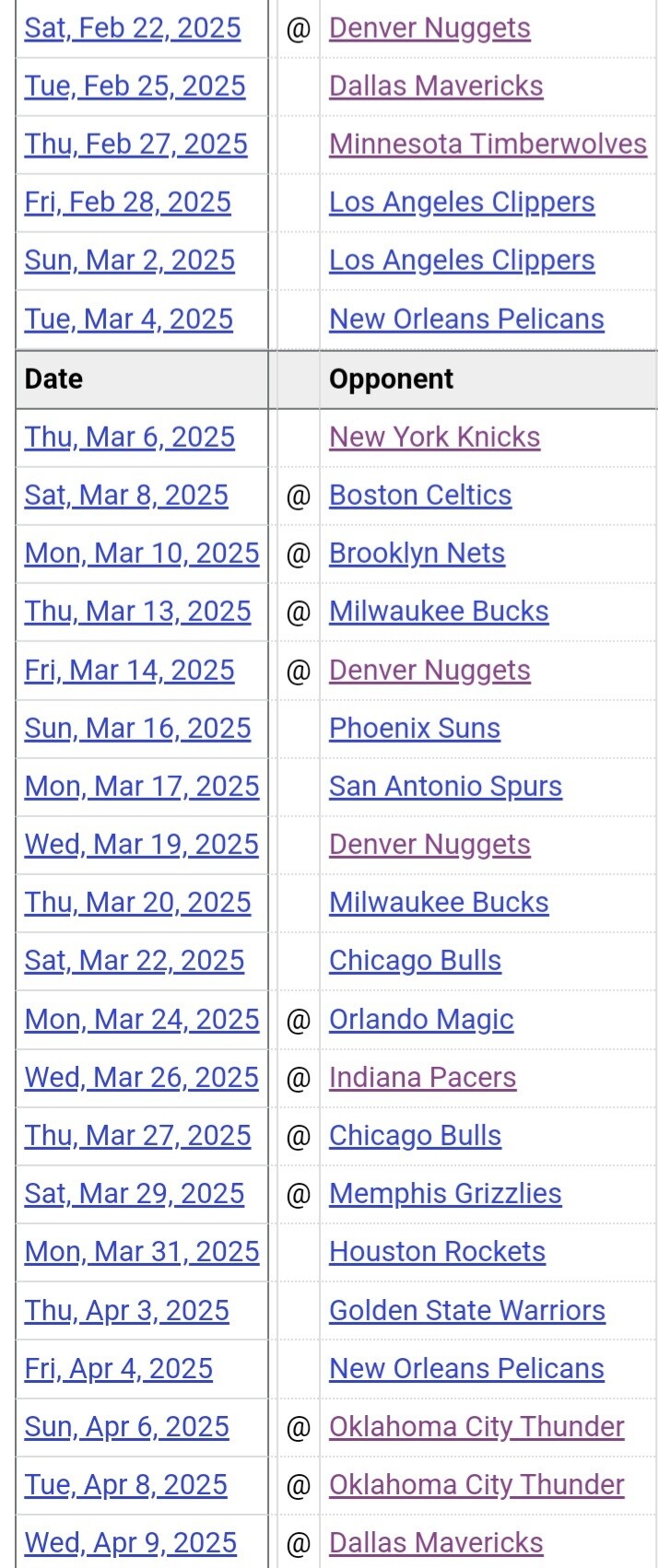Open New York Knicks opponent page
This screenshot has width=658, height=1568.
click(x=435, y=437)
